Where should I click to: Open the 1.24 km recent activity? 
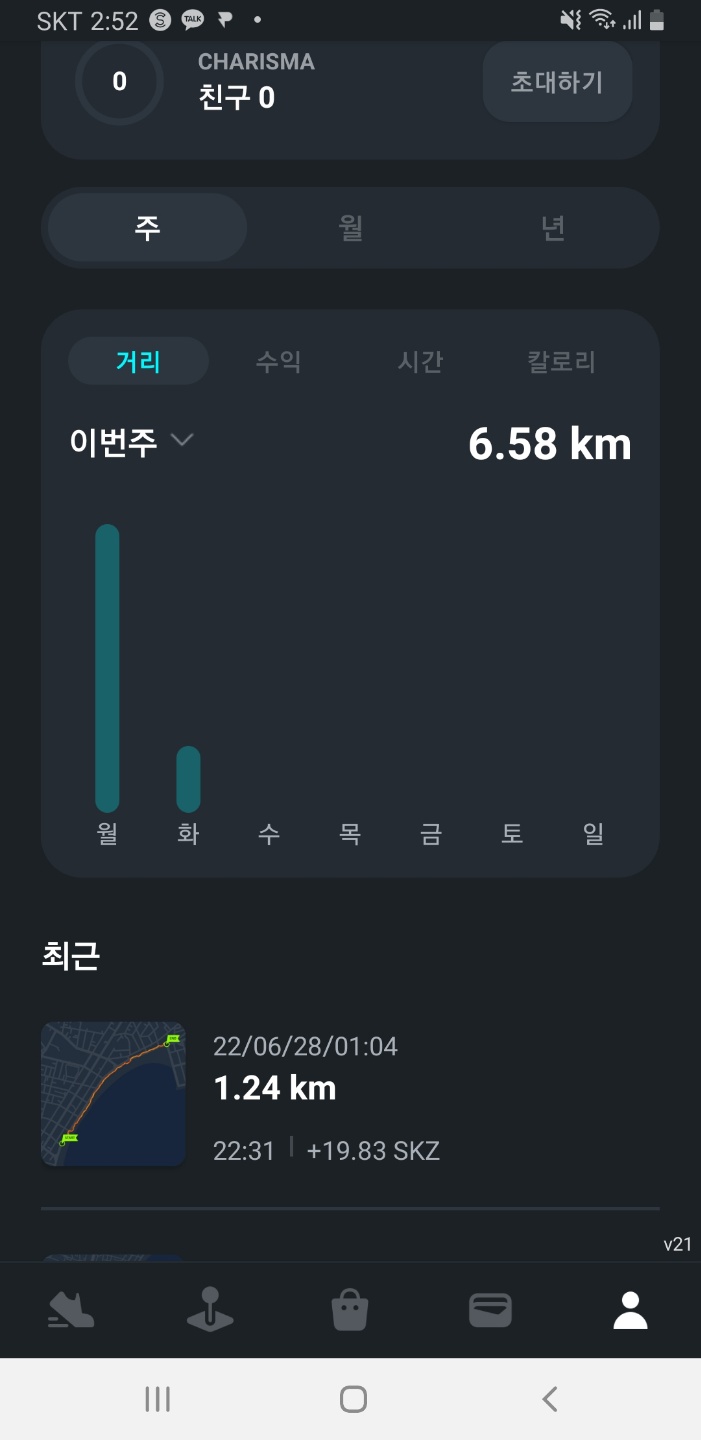(x=350, y=1094)
